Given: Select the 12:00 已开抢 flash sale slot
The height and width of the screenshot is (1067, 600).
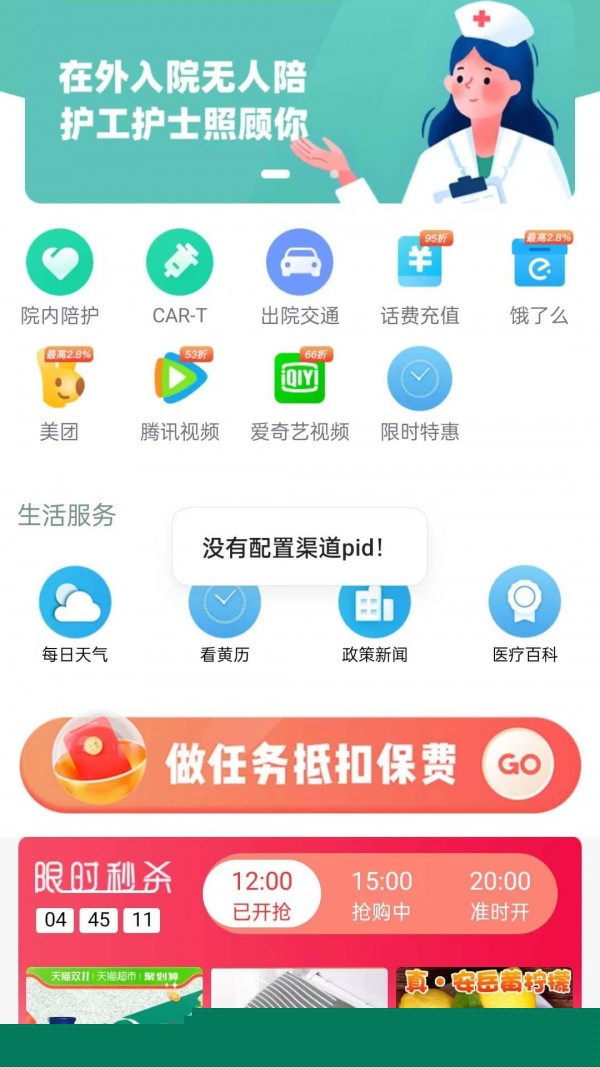Looking at the screenshot, I should (262, 894).
